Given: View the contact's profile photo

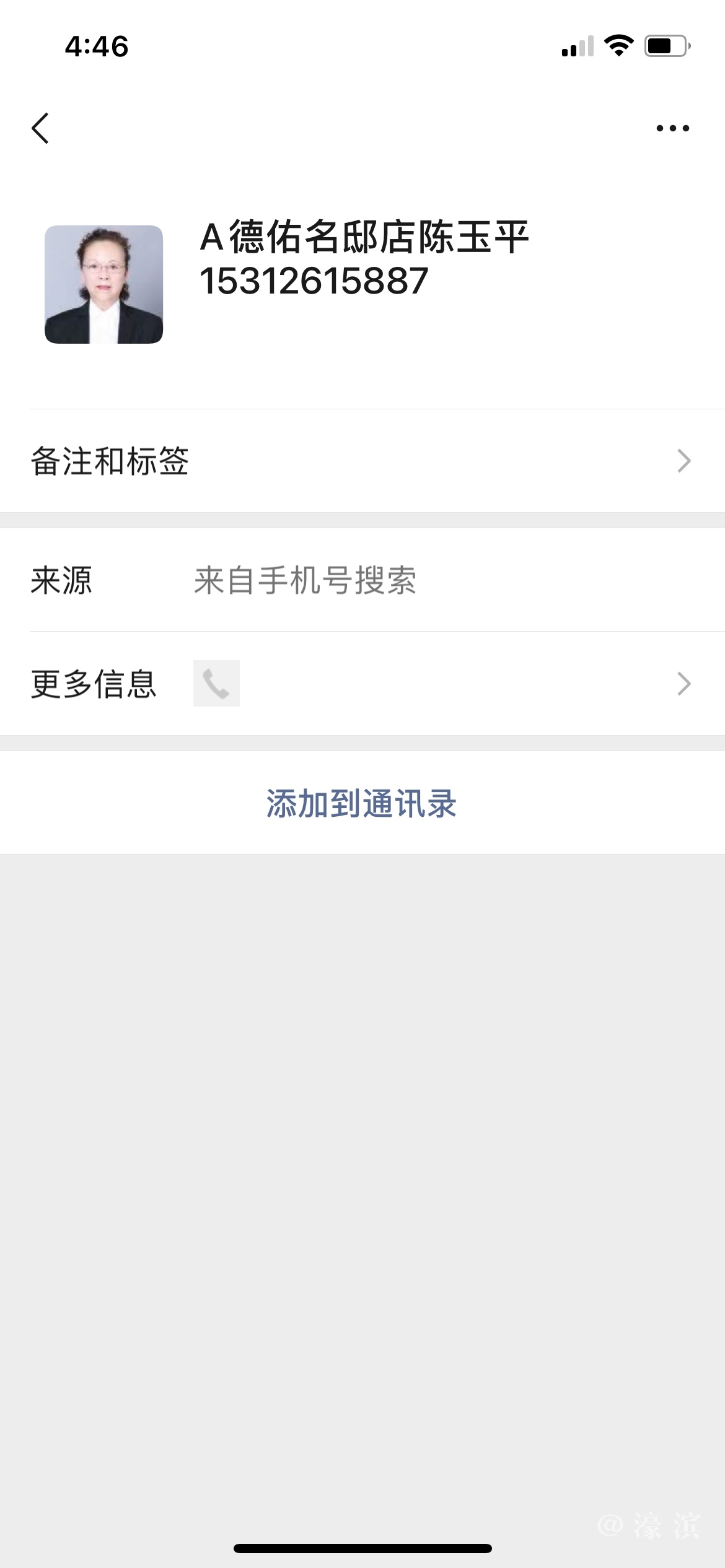Looking at the screenshot, I should click(103, 284).
